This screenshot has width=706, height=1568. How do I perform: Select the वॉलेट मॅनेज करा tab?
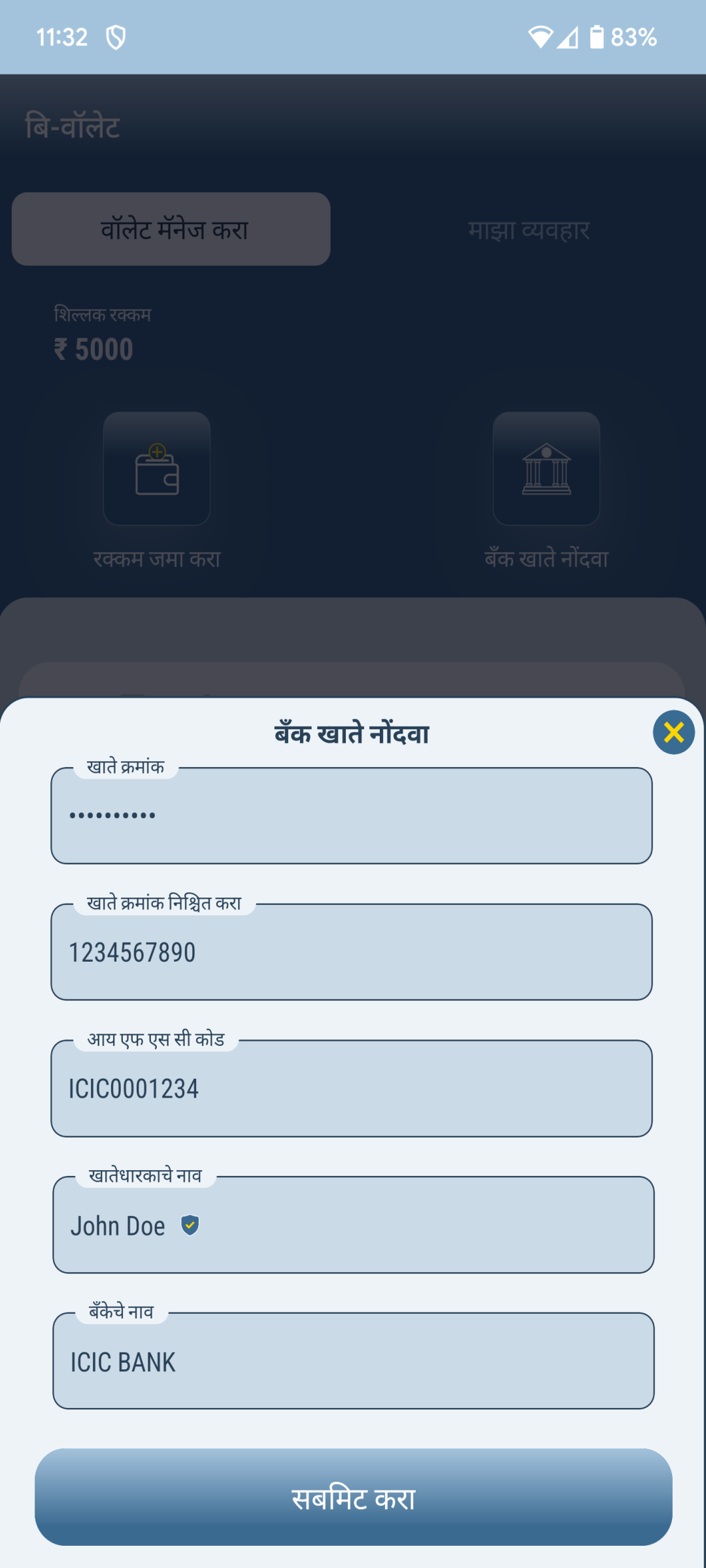point(172,229)
